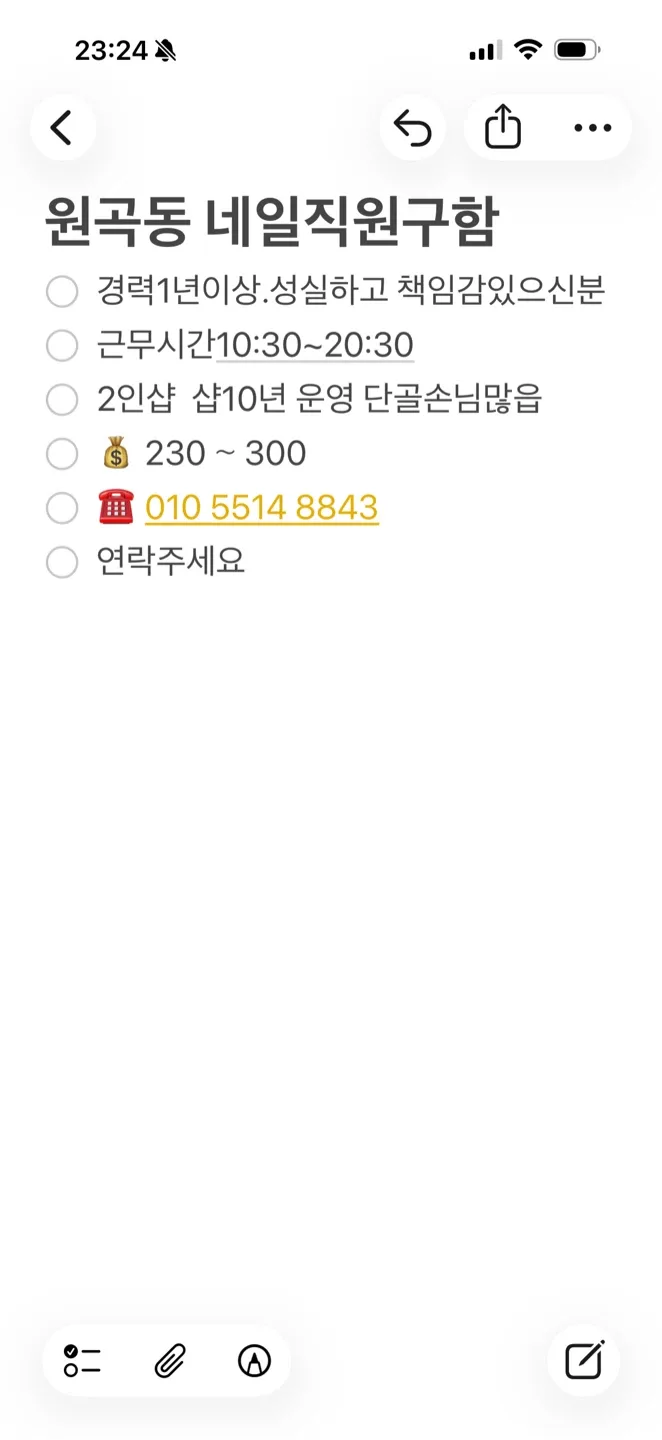Share this note
Screen dimensions: 662x1440
[x=503, y=128]
